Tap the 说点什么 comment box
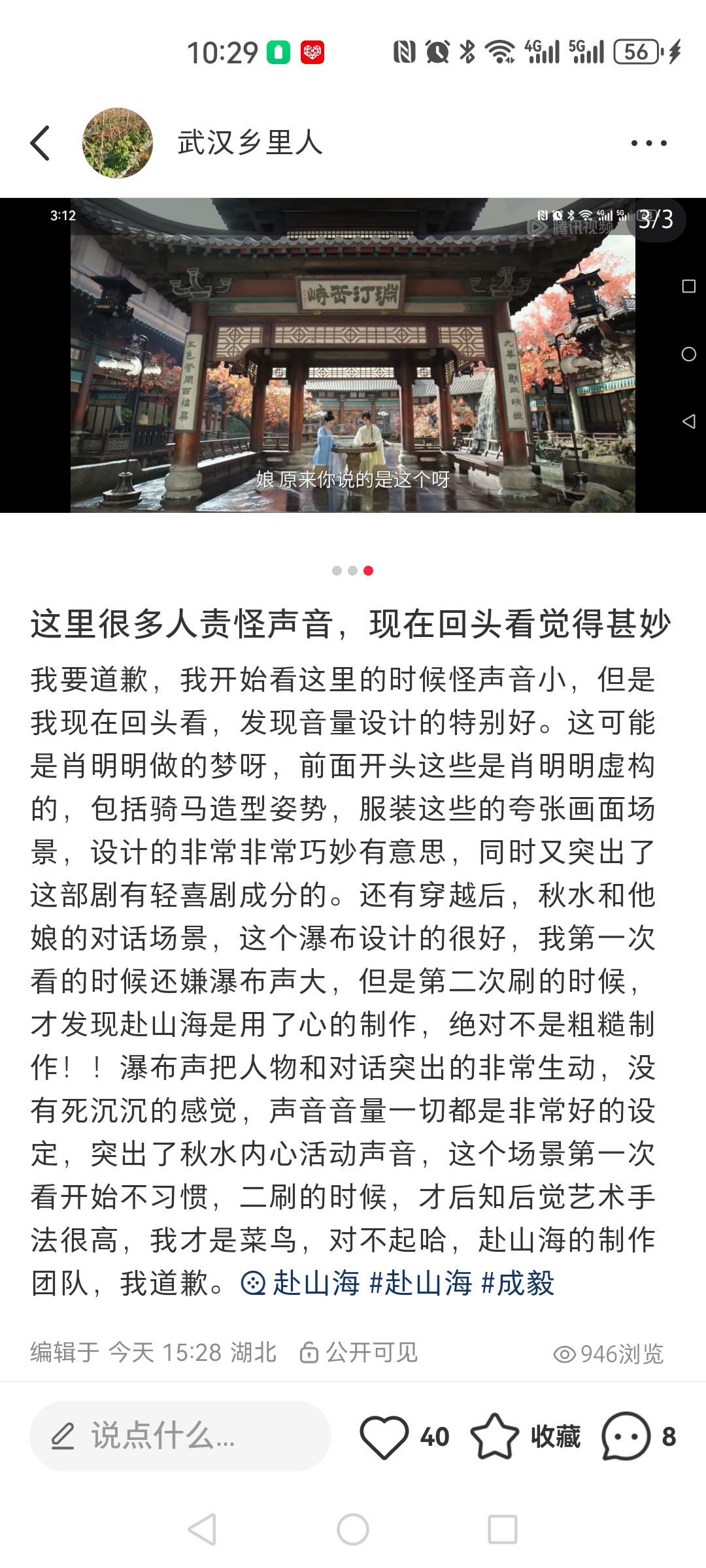Image resolution: width=706 pixels, height=1568 pixels. pyautogui.click(x=180, y=1435)
